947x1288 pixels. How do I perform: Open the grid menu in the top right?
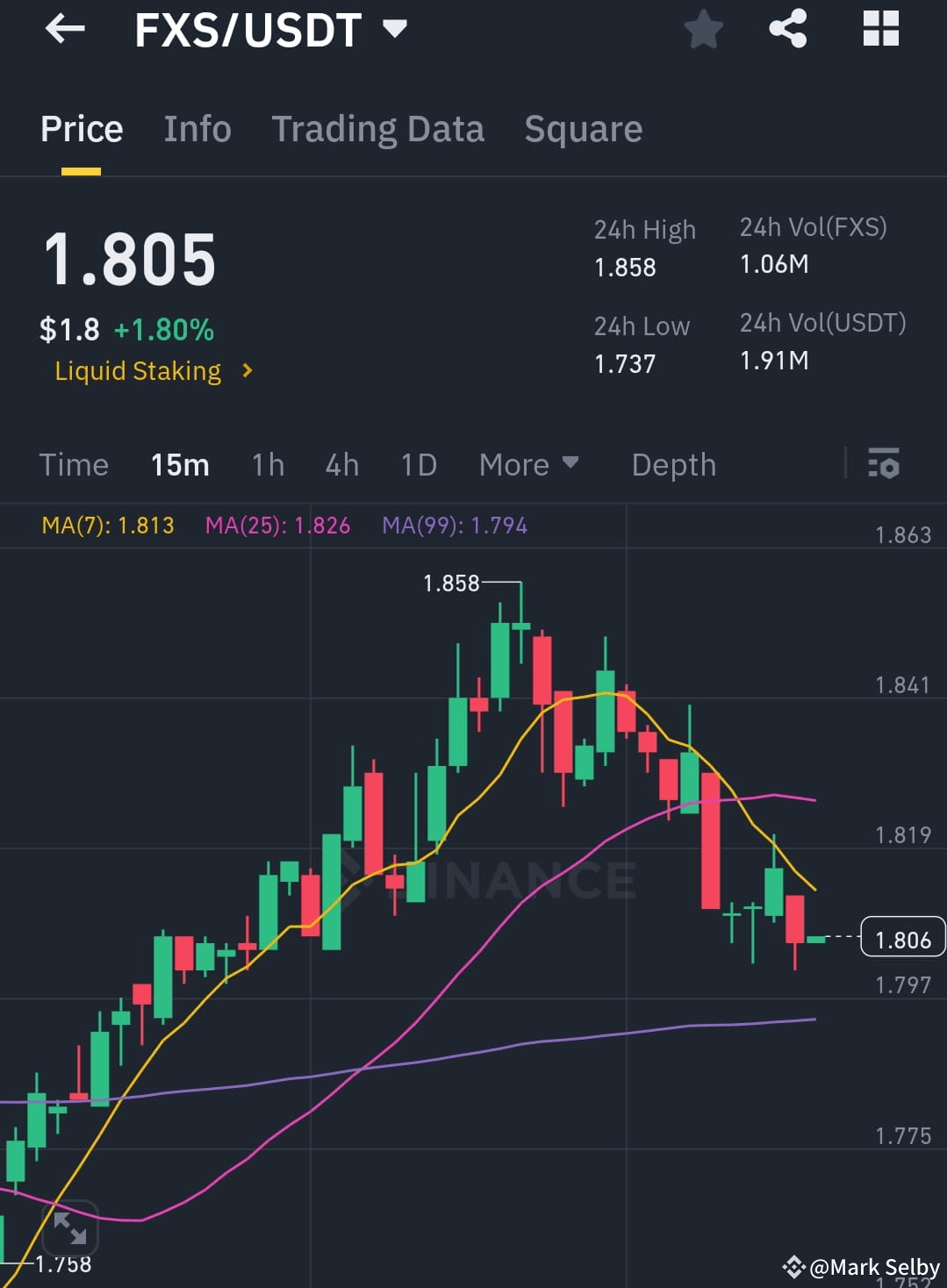click(879, 29)
